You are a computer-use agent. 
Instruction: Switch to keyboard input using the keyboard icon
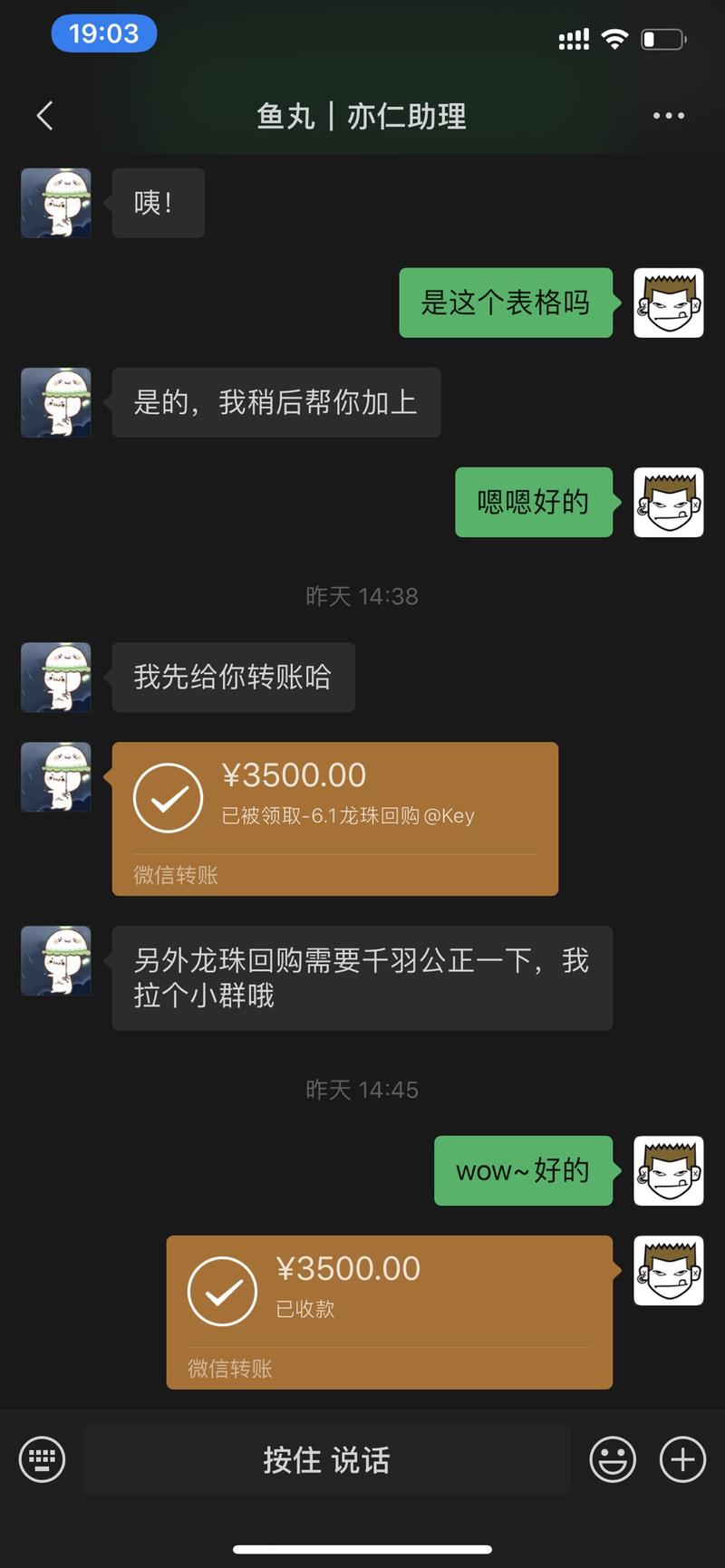pos(42,1459)
